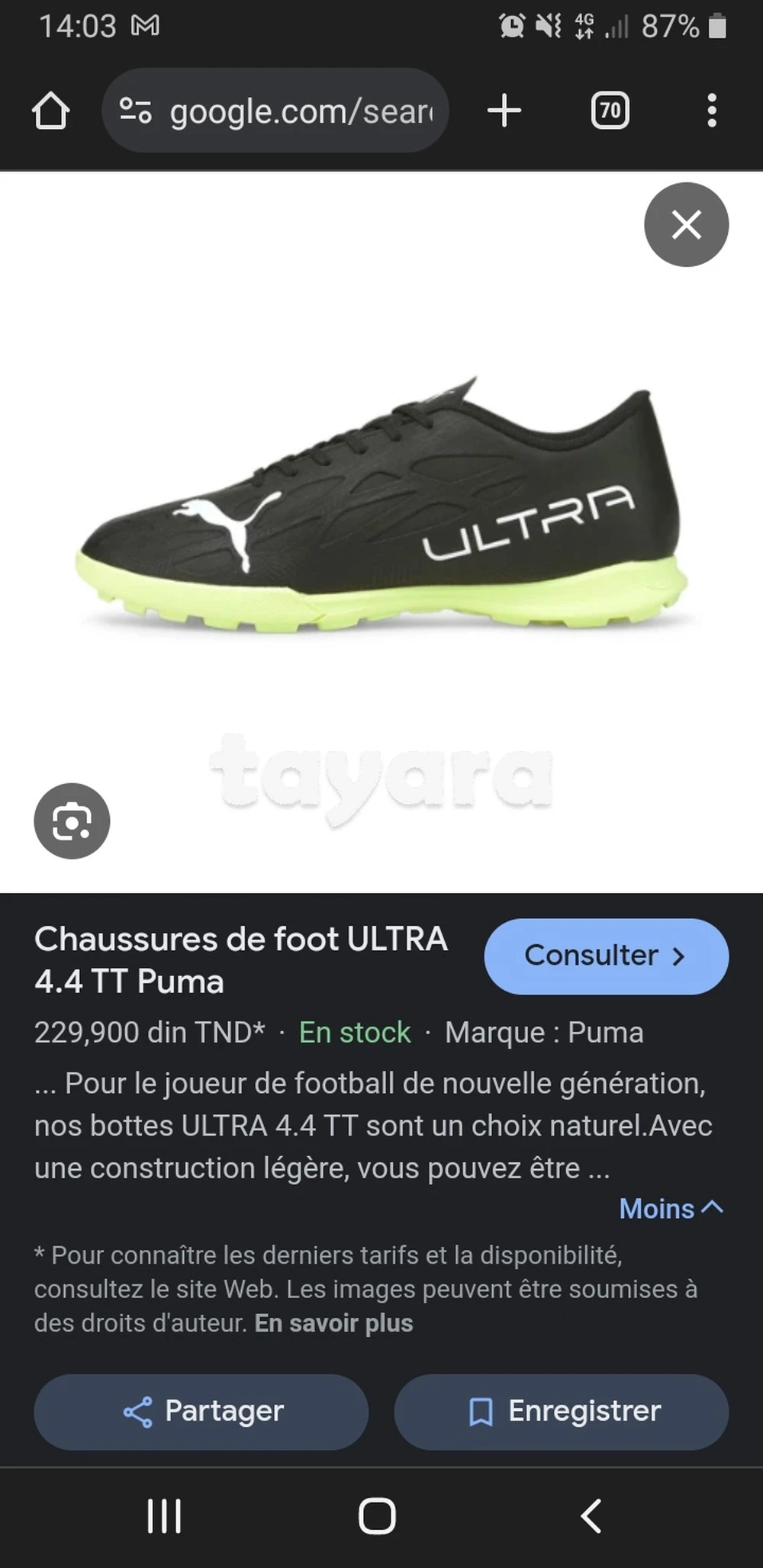Edit the google.com address bar
Screen dimensions: 763x1568
click(275, 111)
